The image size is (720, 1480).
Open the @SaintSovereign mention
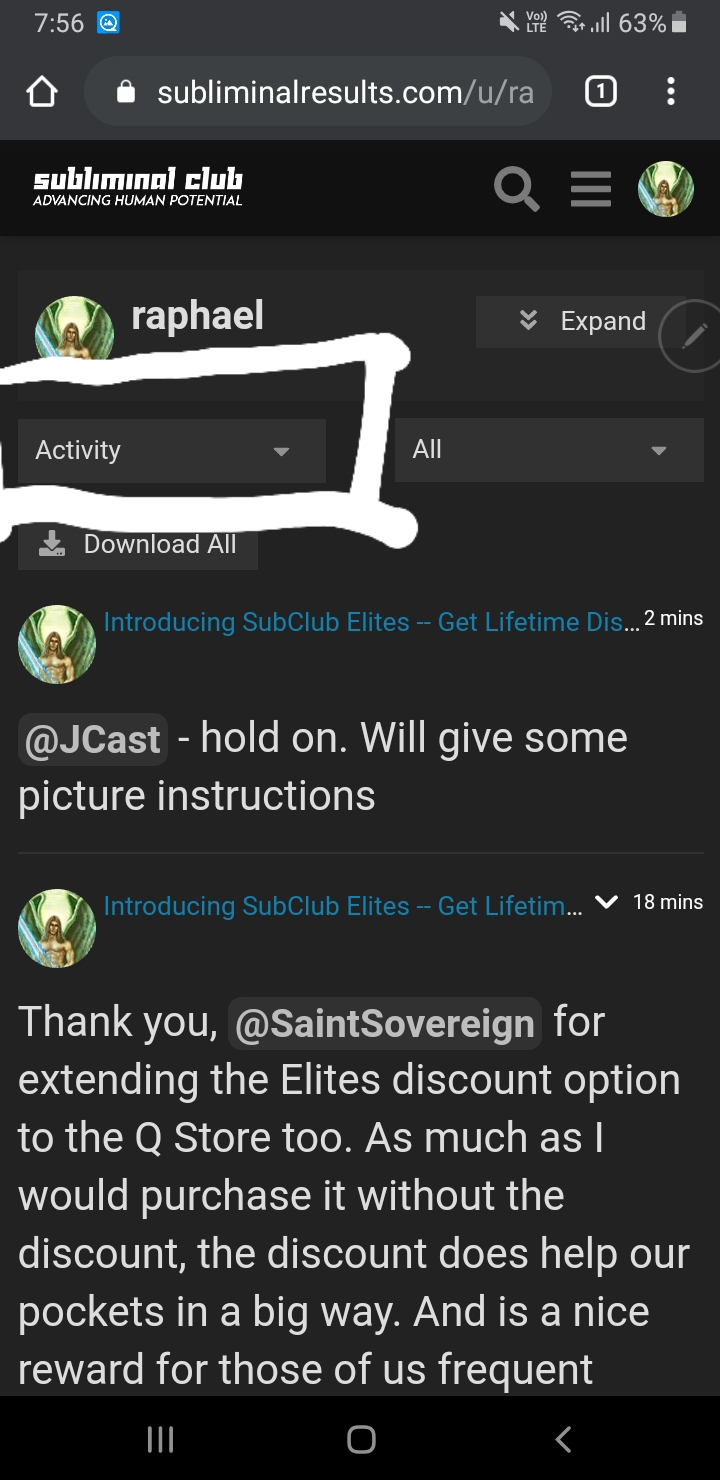click(385, 1023)
